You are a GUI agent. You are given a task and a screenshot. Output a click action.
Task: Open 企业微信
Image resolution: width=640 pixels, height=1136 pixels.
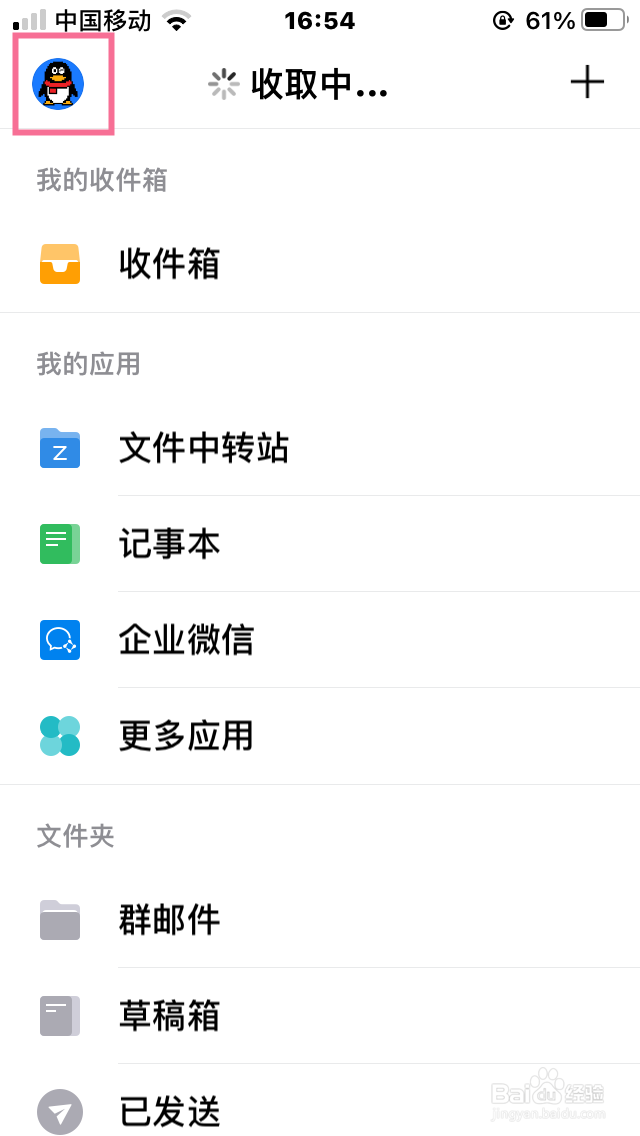(320, 640)
